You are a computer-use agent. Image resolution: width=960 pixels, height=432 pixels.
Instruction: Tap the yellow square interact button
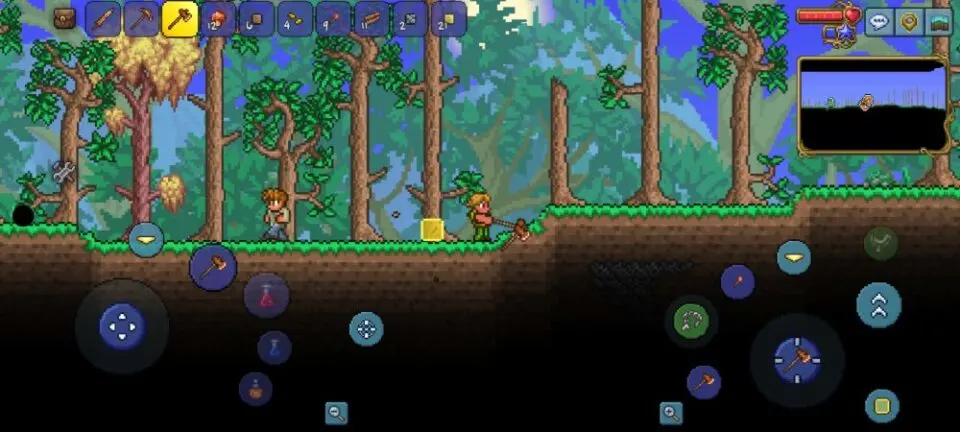click(x=881, y=405)
